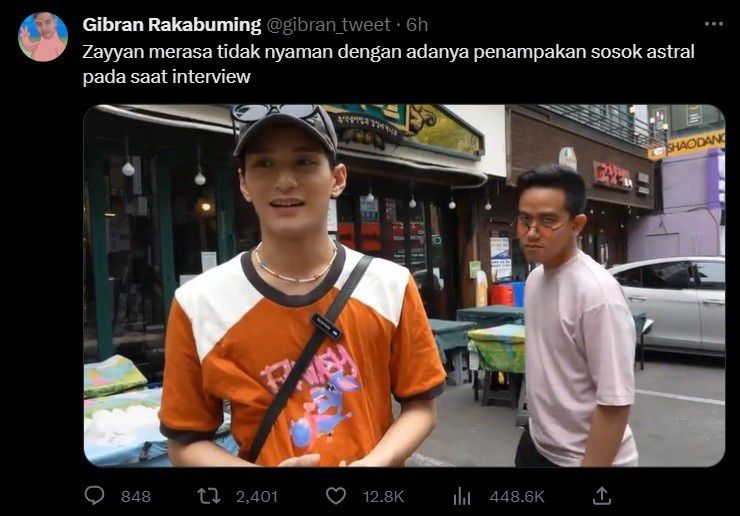View the tweet's photo in full
Viewport: 740px width, 516px height.
[403, 285]
